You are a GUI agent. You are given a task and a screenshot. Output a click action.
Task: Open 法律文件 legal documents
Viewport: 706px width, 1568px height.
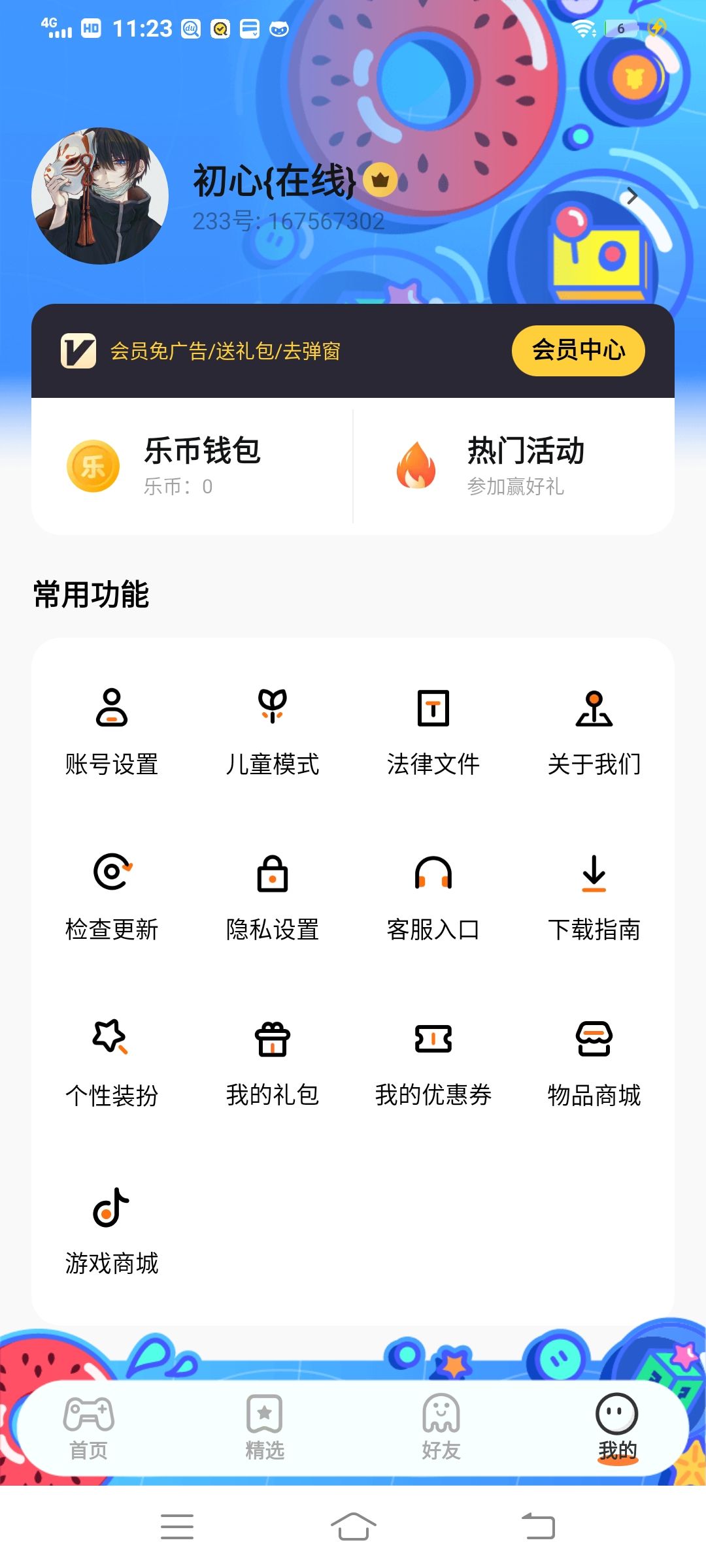433,730
